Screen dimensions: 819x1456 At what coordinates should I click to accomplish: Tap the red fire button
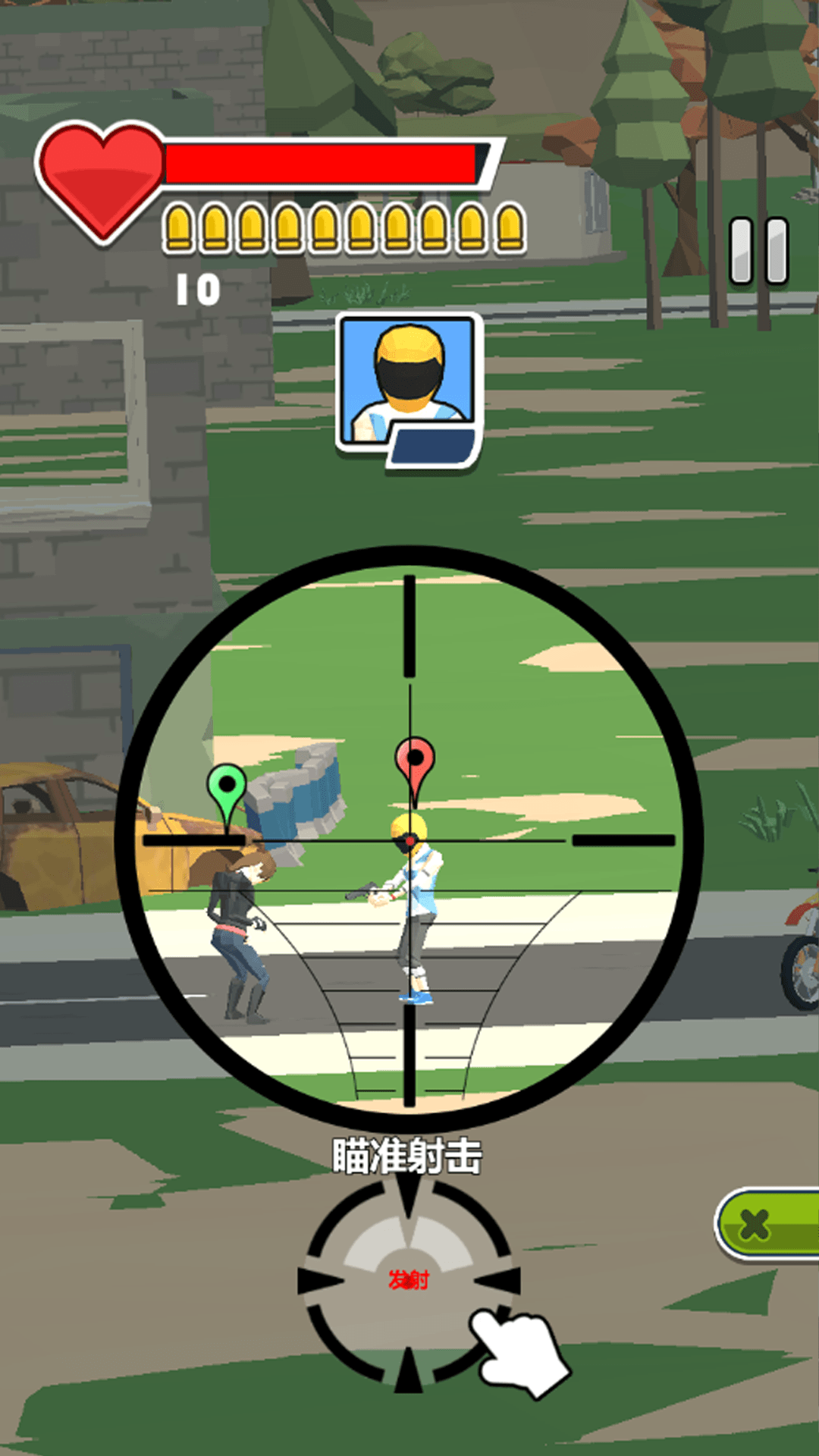pos(409,1281)
